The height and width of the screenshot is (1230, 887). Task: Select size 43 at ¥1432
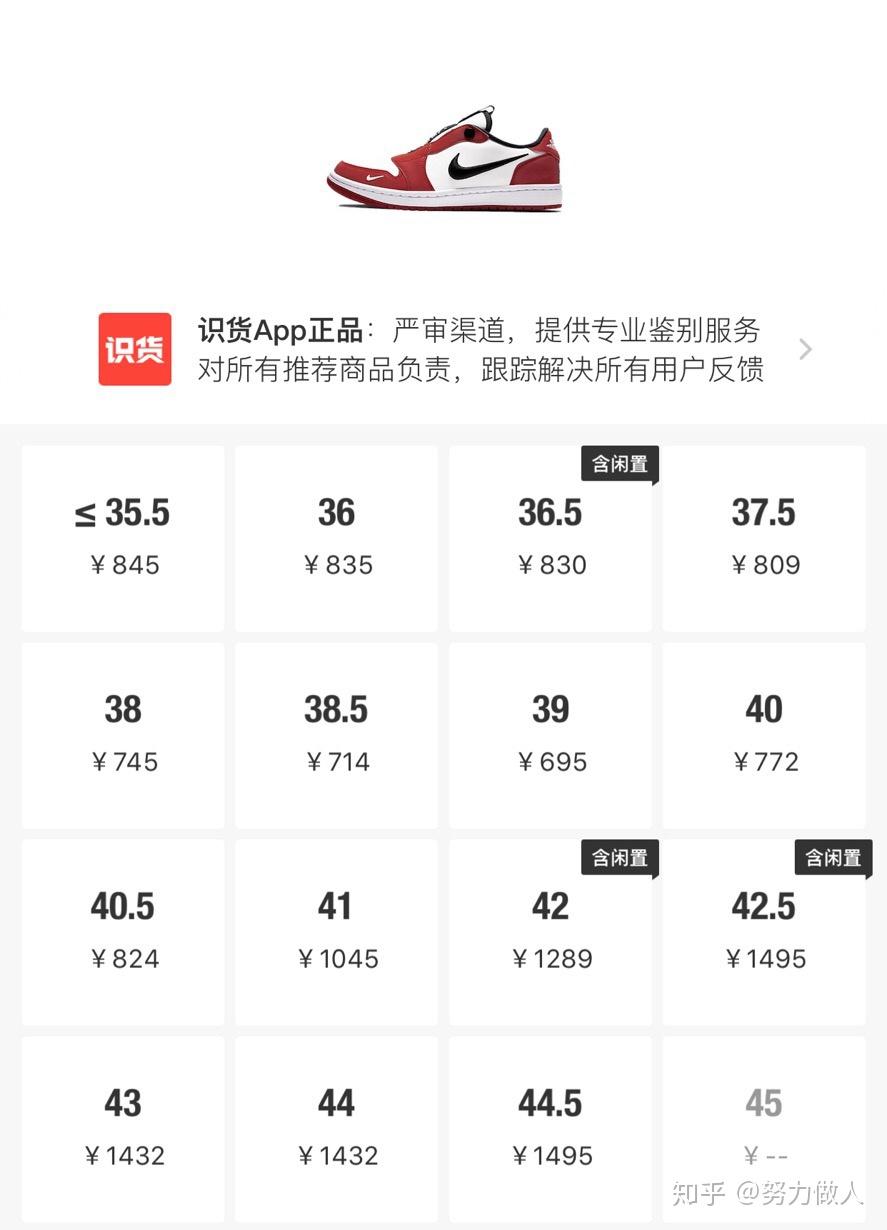[123, 1129]
